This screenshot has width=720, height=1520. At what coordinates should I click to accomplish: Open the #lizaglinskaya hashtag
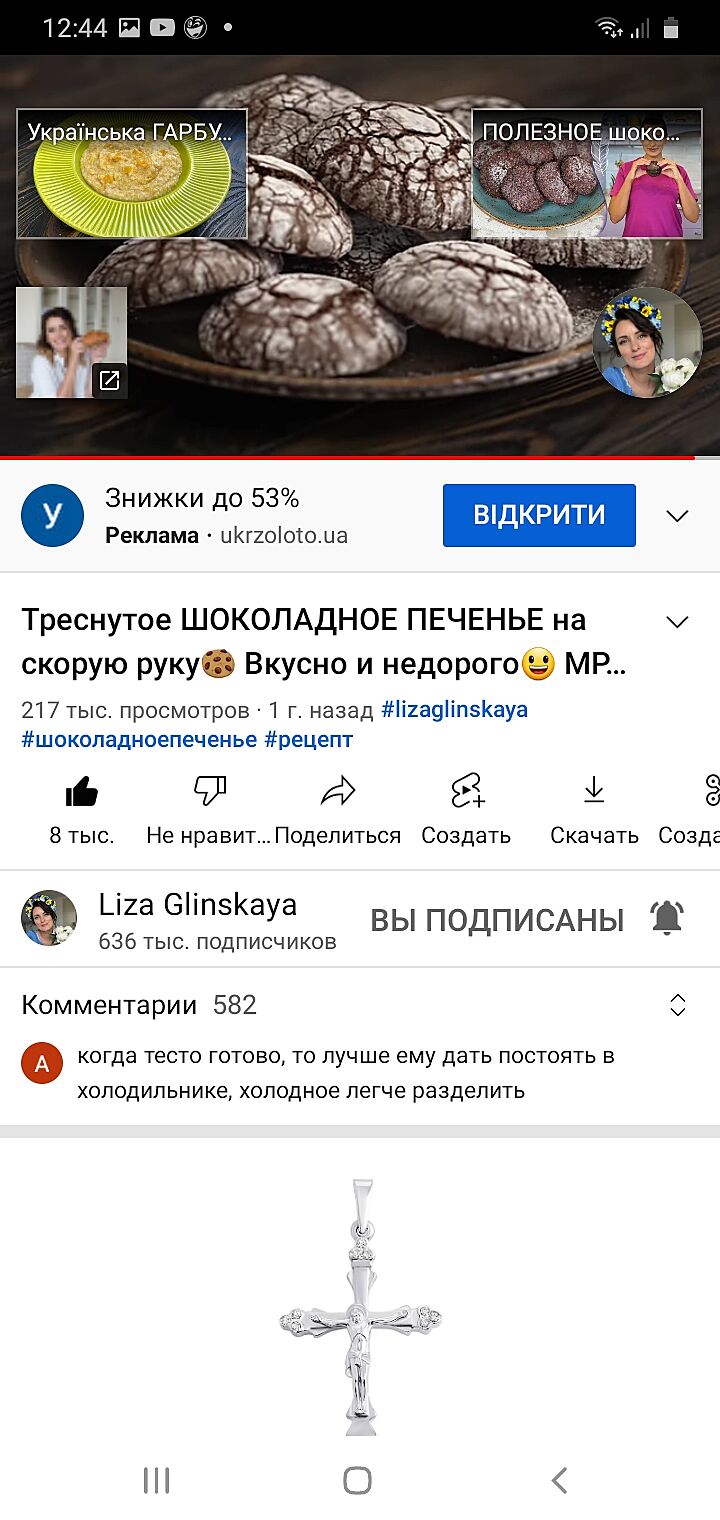pyautogui.click(x=454, y=710)
